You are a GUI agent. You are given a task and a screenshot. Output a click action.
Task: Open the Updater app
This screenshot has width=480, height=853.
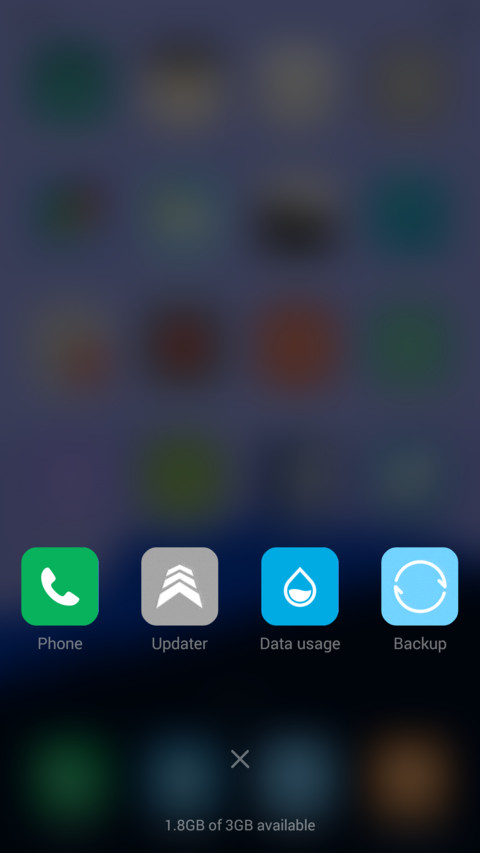coord(180,586)
